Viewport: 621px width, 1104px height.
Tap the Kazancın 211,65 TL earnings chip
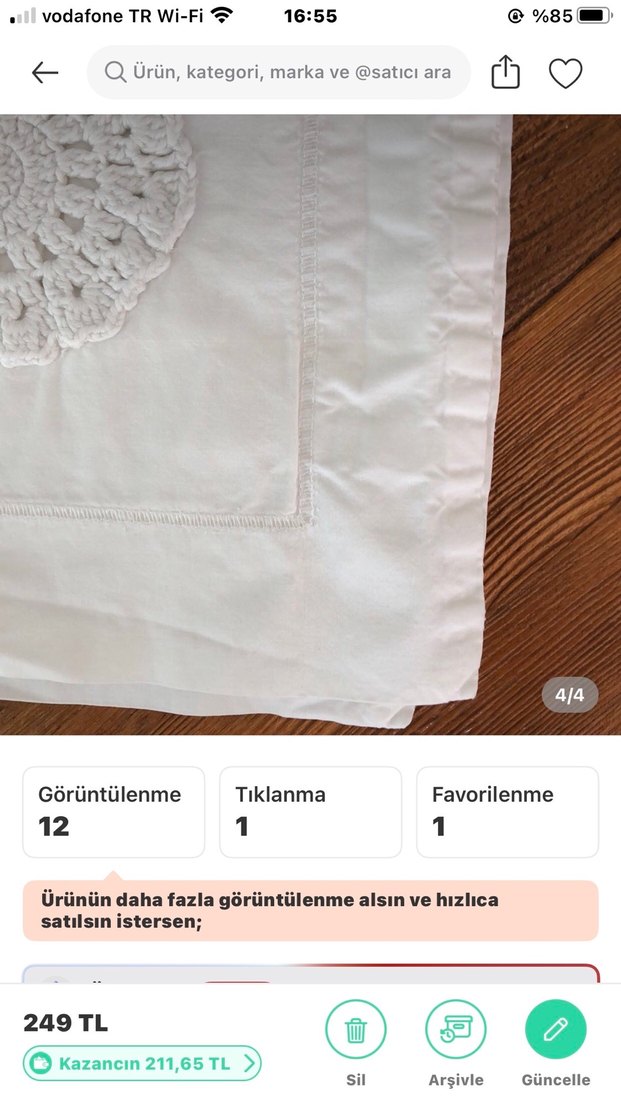point(142,1063)
